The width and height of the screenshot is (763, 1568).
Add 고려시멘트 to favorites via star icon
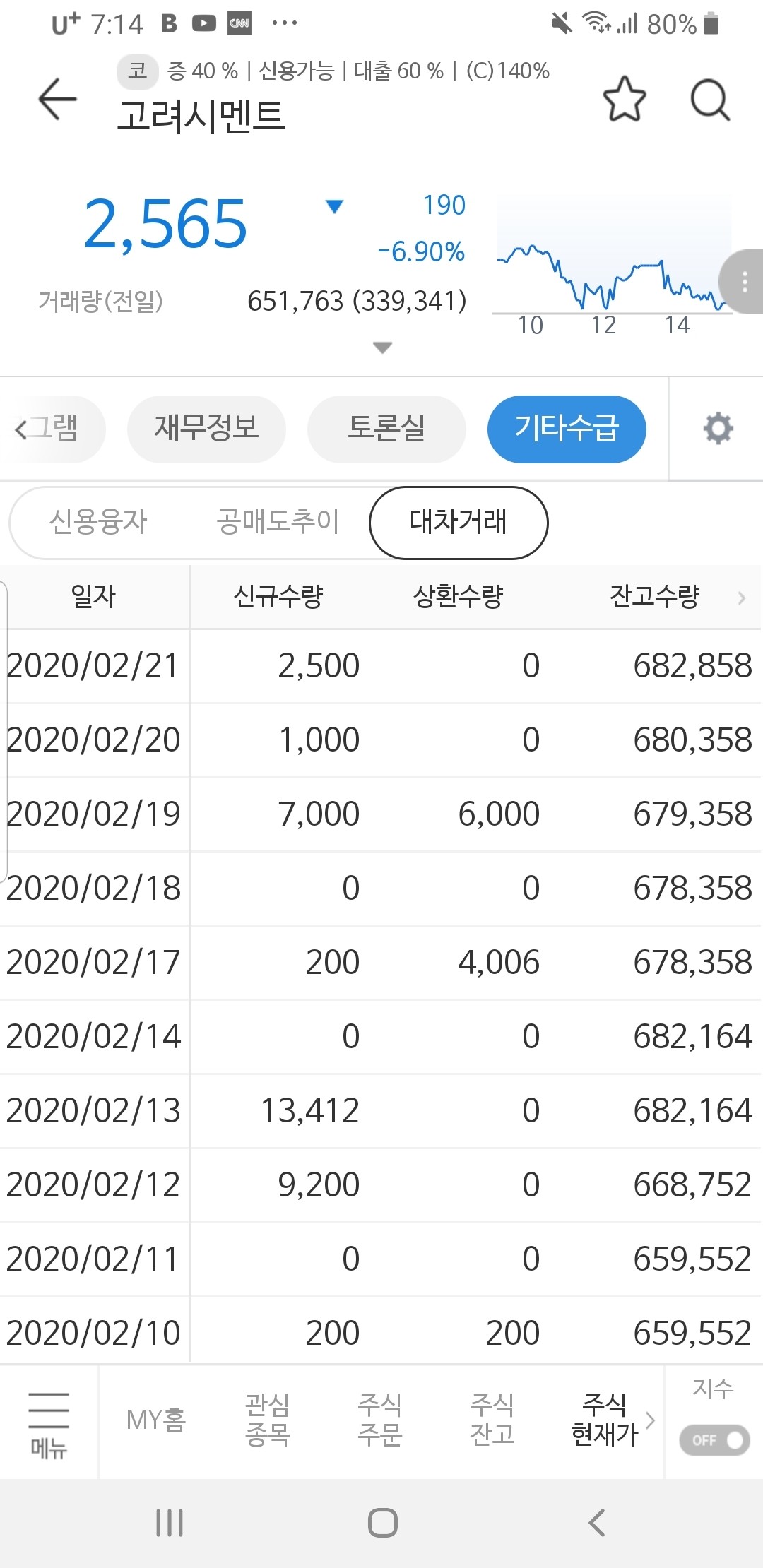pyautogui.click(x=624, y=100)
